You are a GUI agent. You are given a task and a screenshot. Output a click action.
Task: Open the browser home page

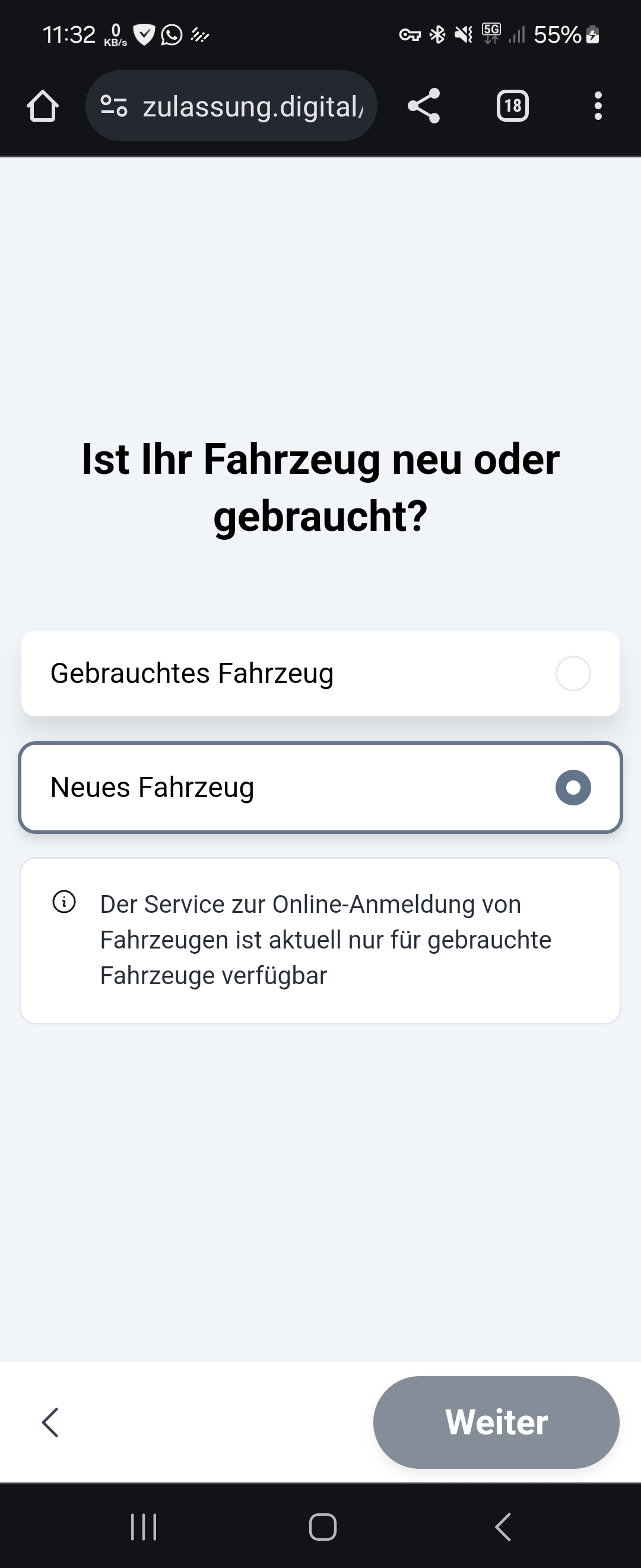(43, 106)
